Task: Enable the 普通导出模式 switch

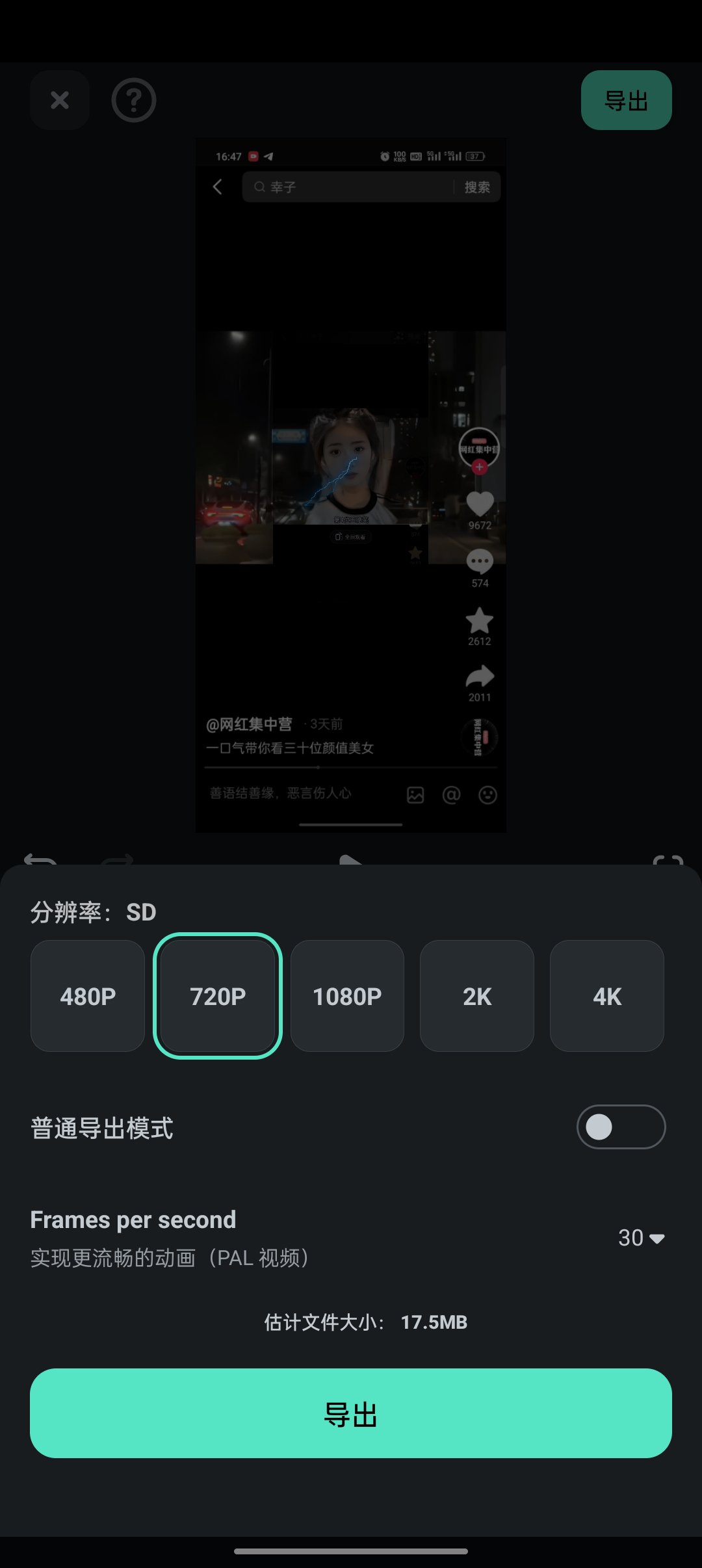Action: pos(621,1127)
